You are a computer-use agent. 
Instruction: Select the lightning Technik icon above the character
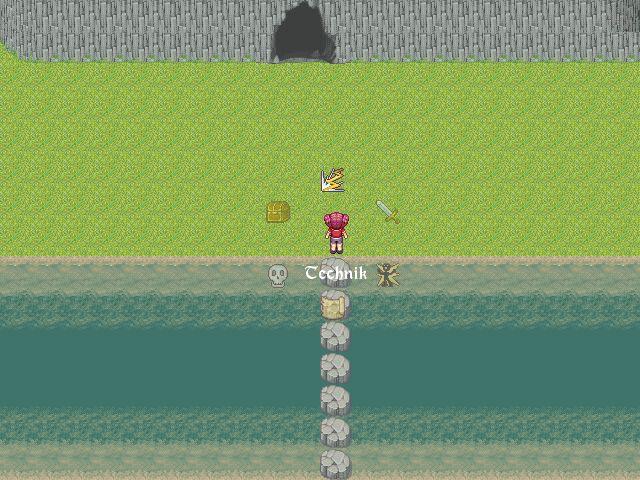pos(333,180)
